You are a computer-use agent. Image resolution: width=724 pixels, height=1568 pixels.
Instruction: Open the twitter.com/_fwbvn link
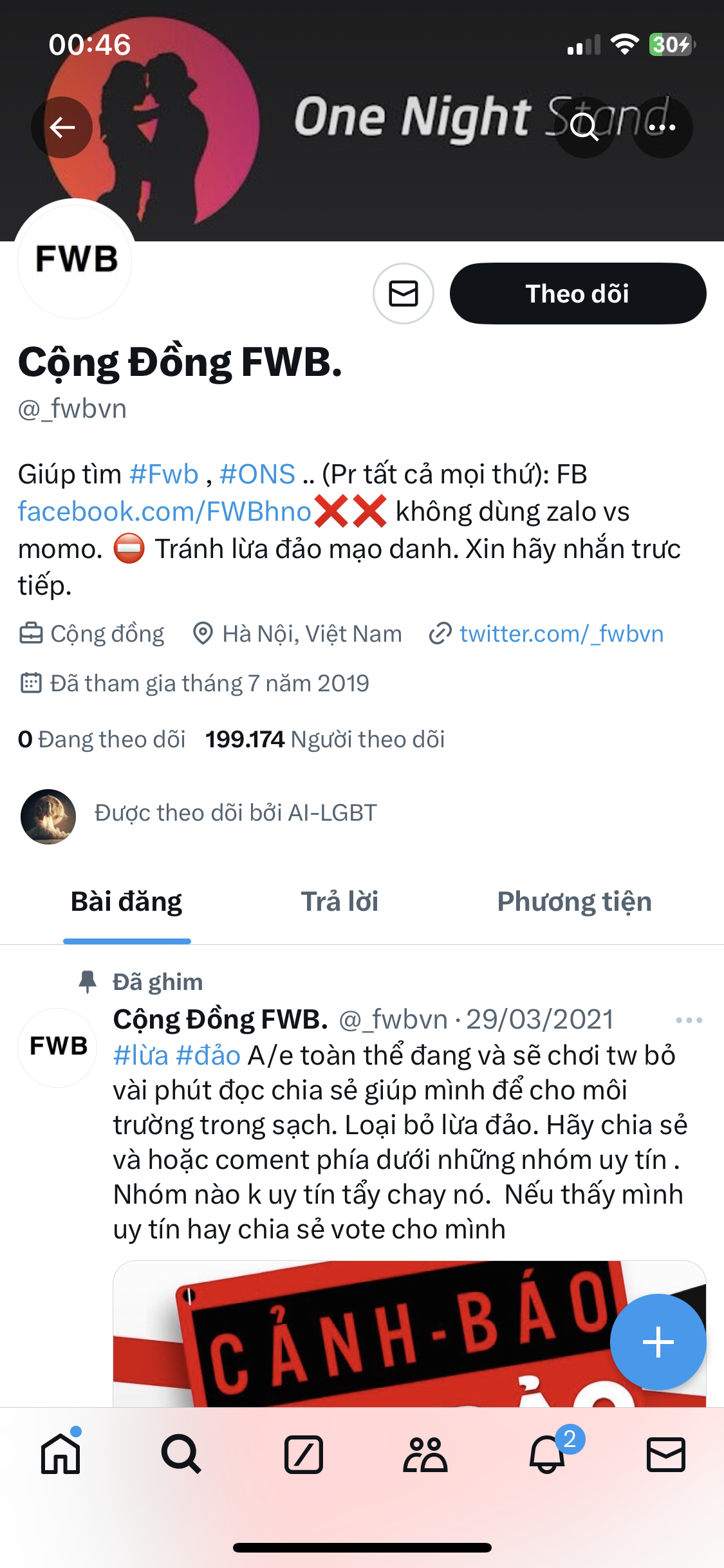click(561, 634)
